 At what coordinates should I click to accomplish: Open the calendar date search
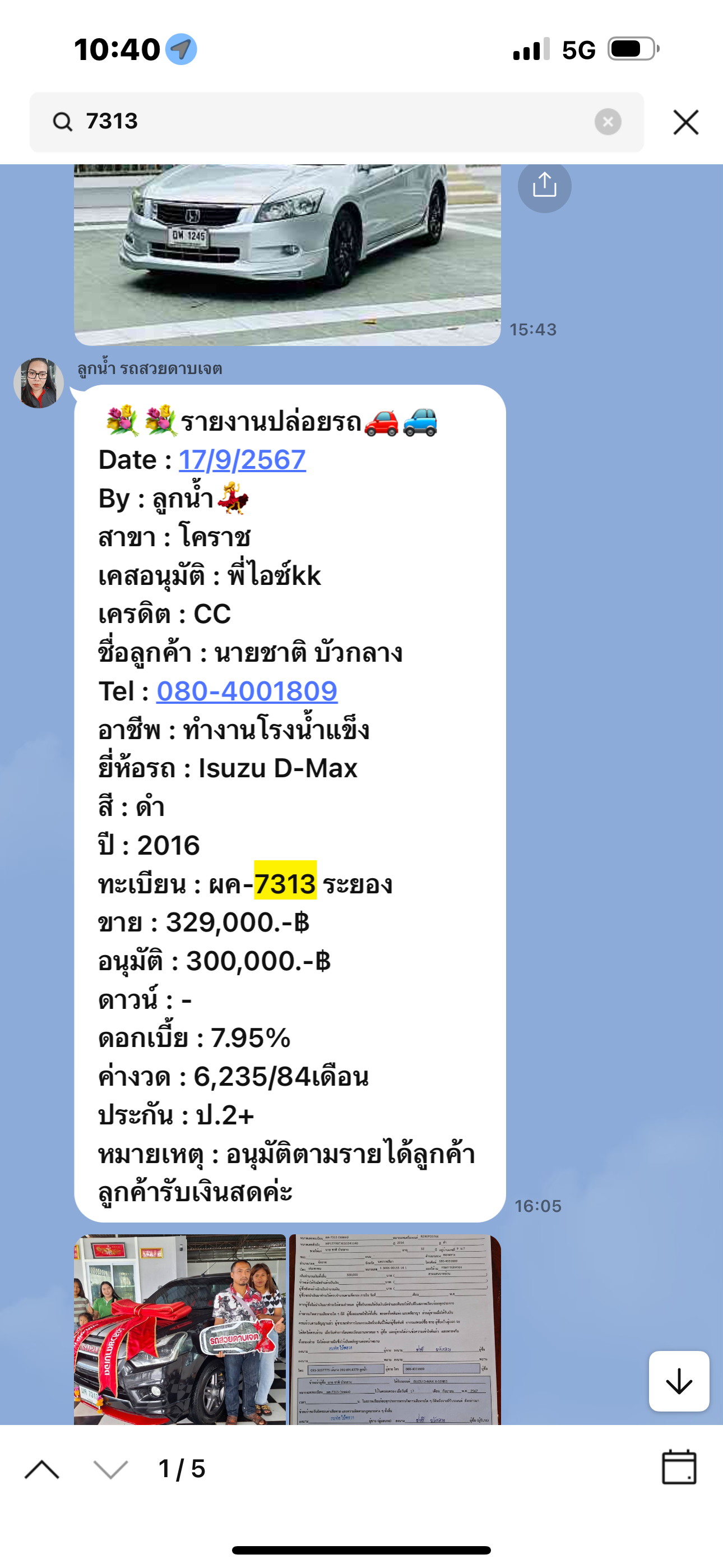click(679, 1468)
